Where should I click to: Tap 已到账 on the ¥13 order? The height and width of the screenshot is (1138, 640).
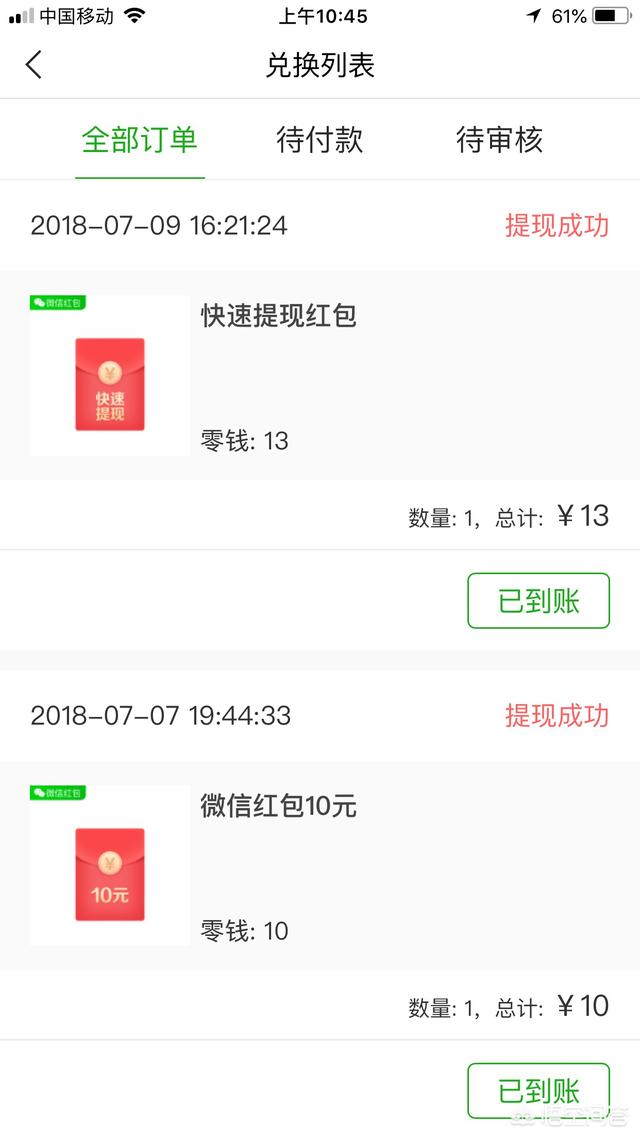pos(538,600)
